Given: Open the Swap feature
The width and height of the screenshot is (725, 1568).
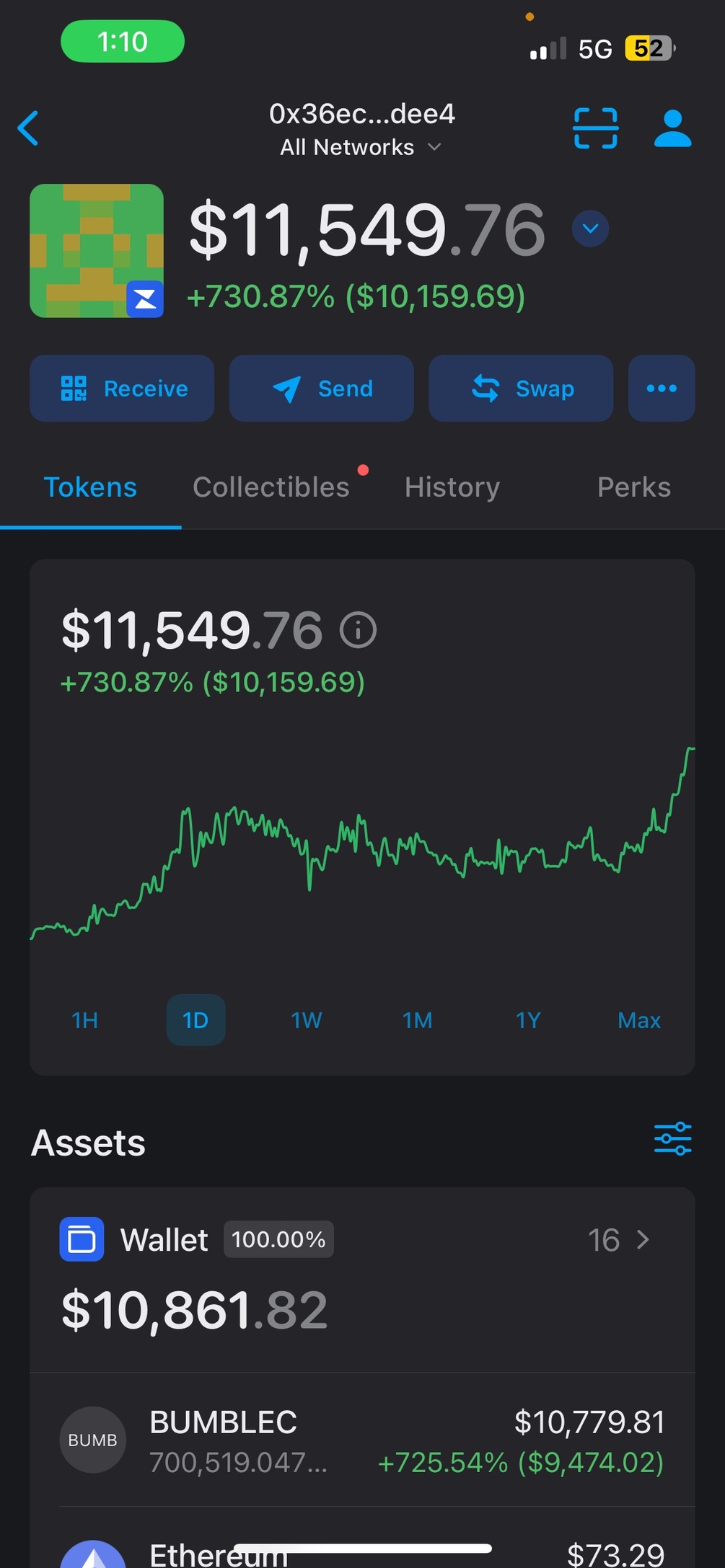Looking at the screenshot, I should (x=521, y=389).
